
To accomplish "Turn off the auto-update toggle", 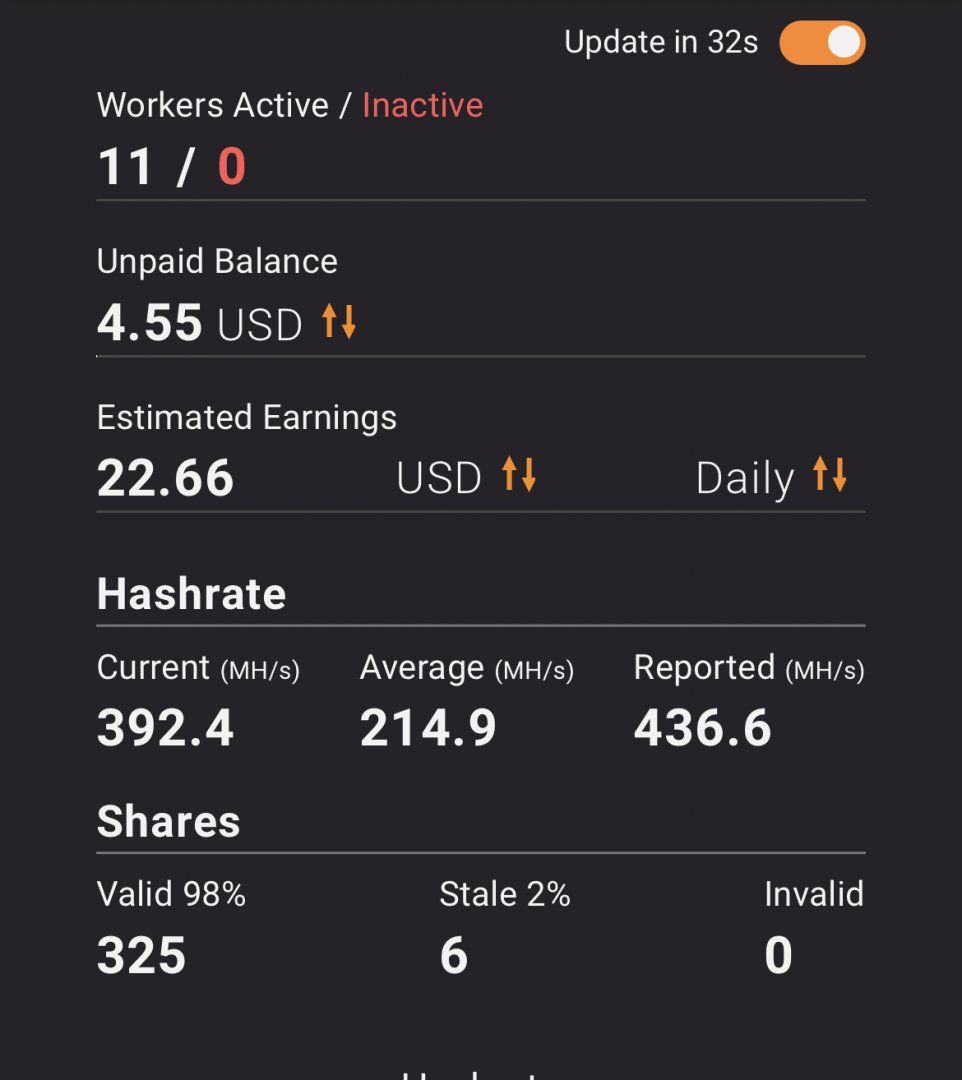I will [x=822, y=43].
